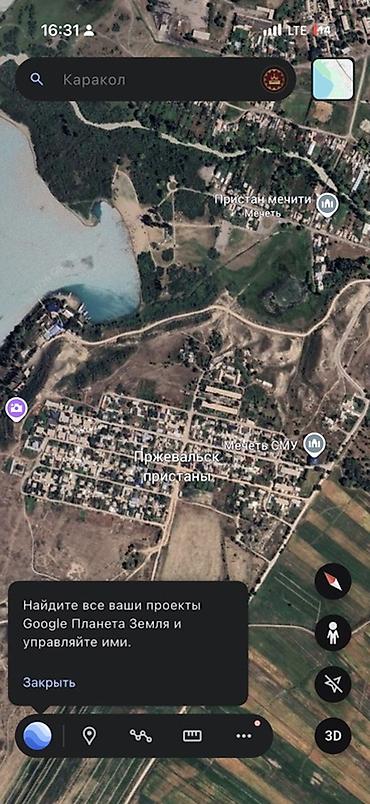Draw a path or polygon
The width and height of the screenshot is (370, 804).
coord(140,736)
